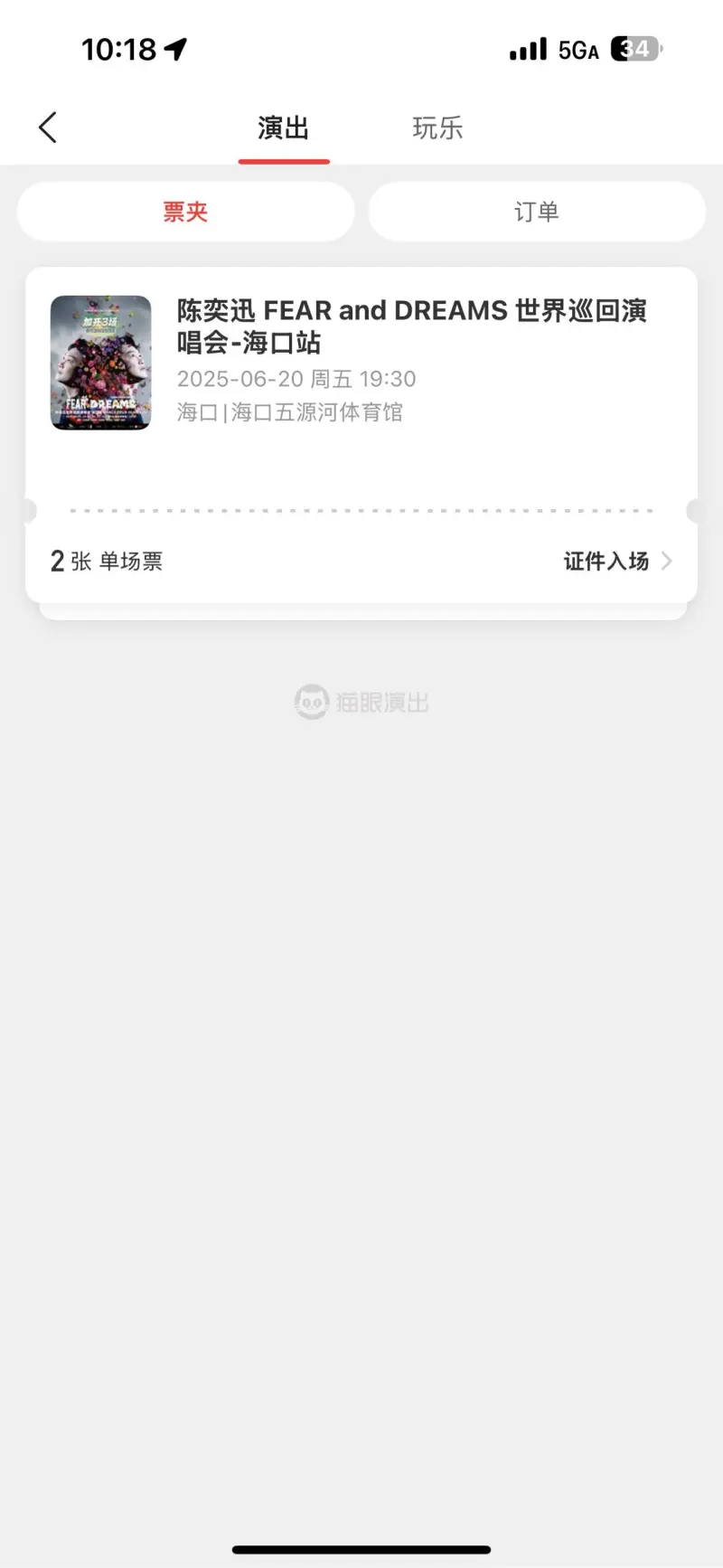Switch to the 玩乐 tab

click(437, 128)
